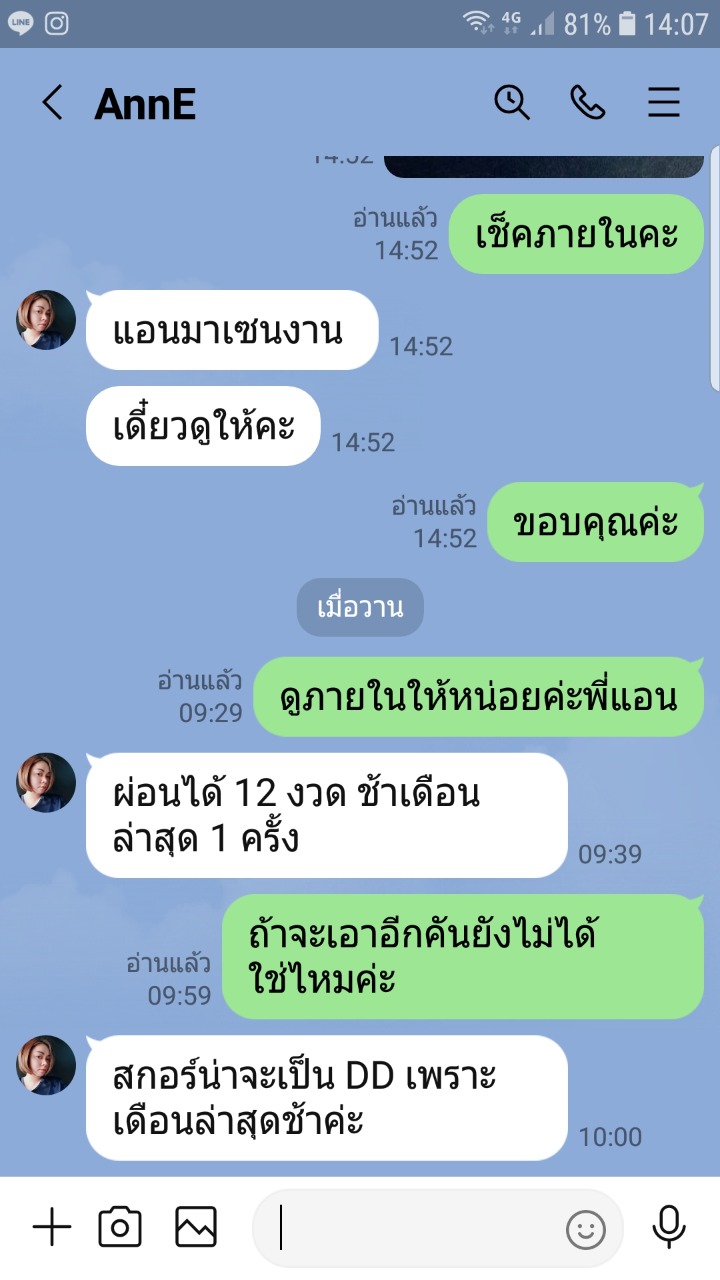Viewport: 720px width, 1280px height.
Task: Go back from the AnnE chat
Action: (x=52, y=103)
